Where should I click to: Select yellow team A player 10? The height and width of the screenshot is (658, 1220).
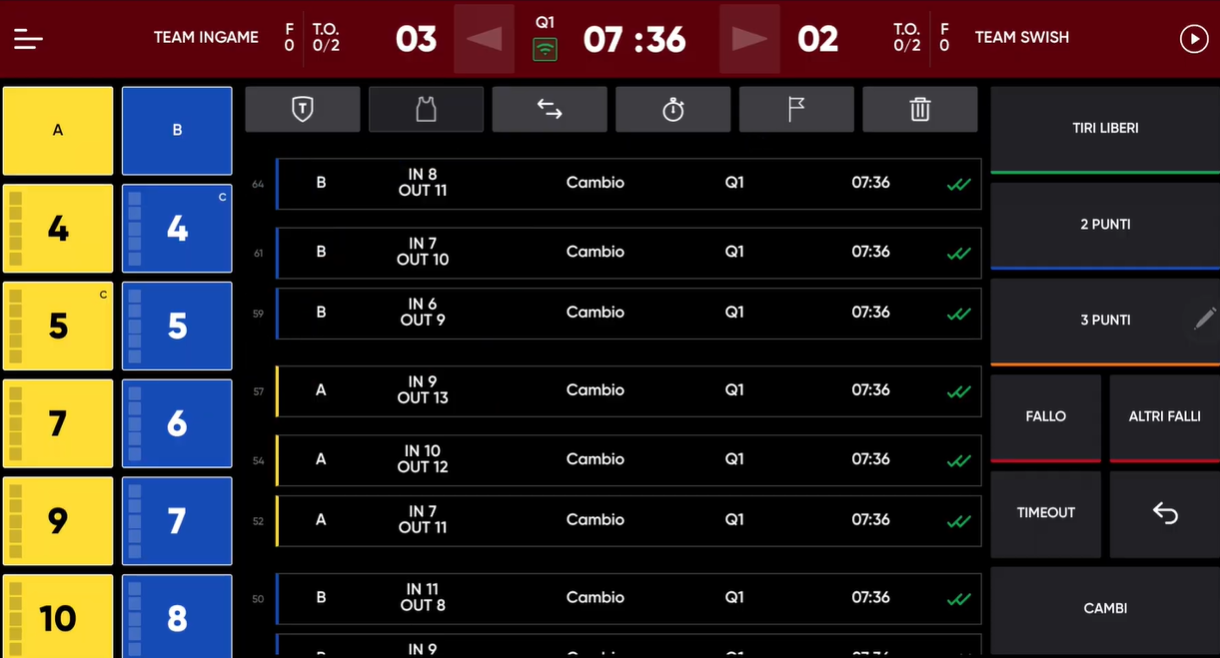58,617
